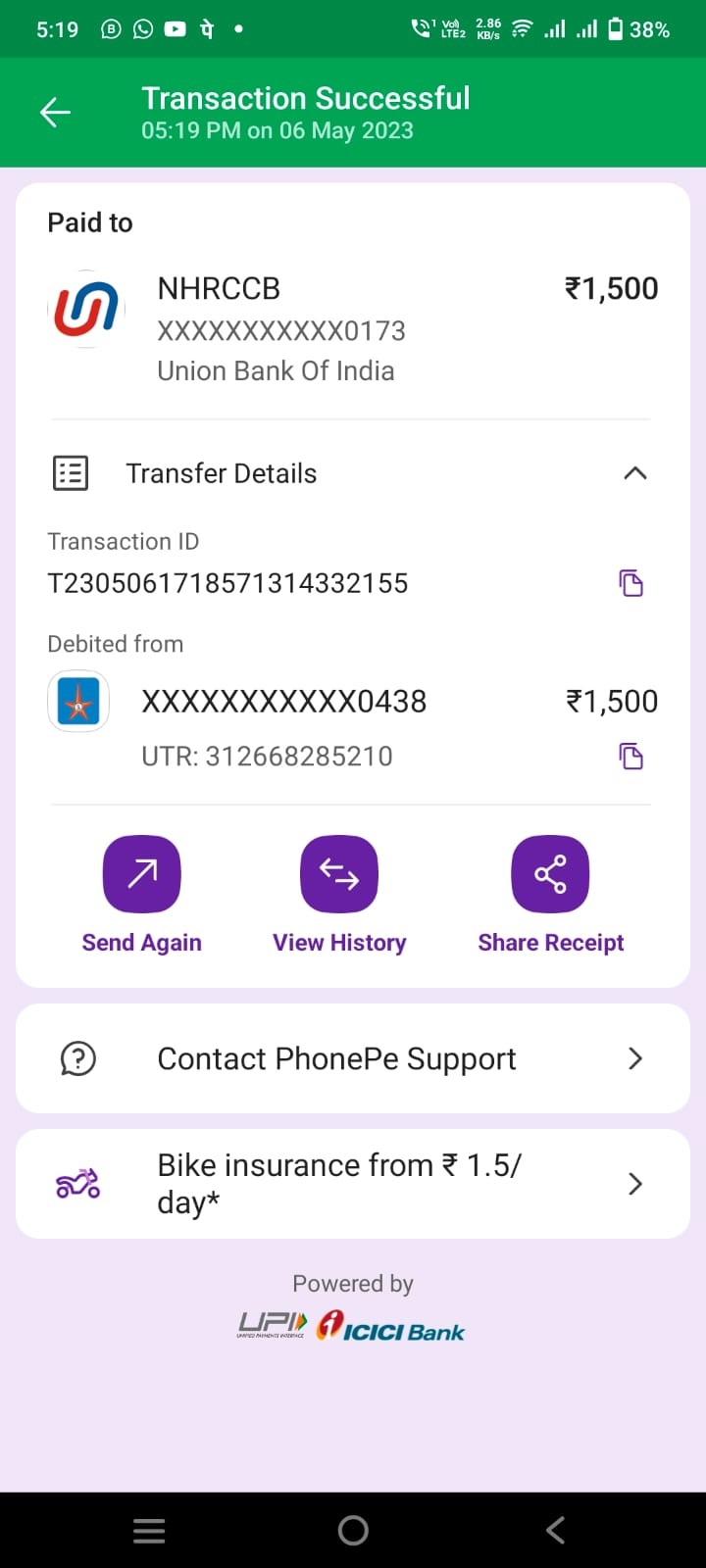Viewport: 706px width, 1568px height.
Task: Collapse the Transfer Details section
Action: pos(634,473)
